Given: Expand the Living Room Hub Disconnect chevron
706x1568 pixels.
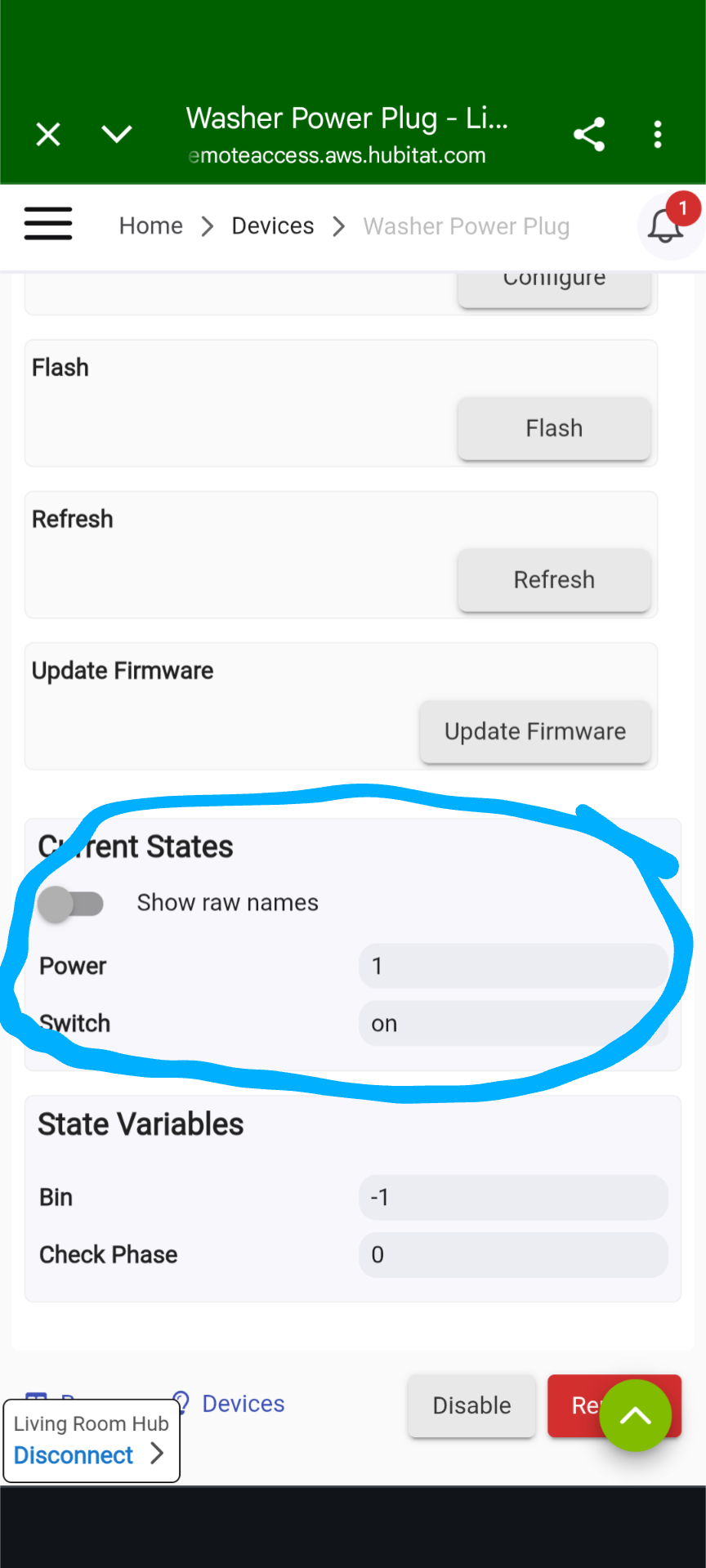Looking at the screenshot, I should pyautogui.click(x=155, y=1455).
